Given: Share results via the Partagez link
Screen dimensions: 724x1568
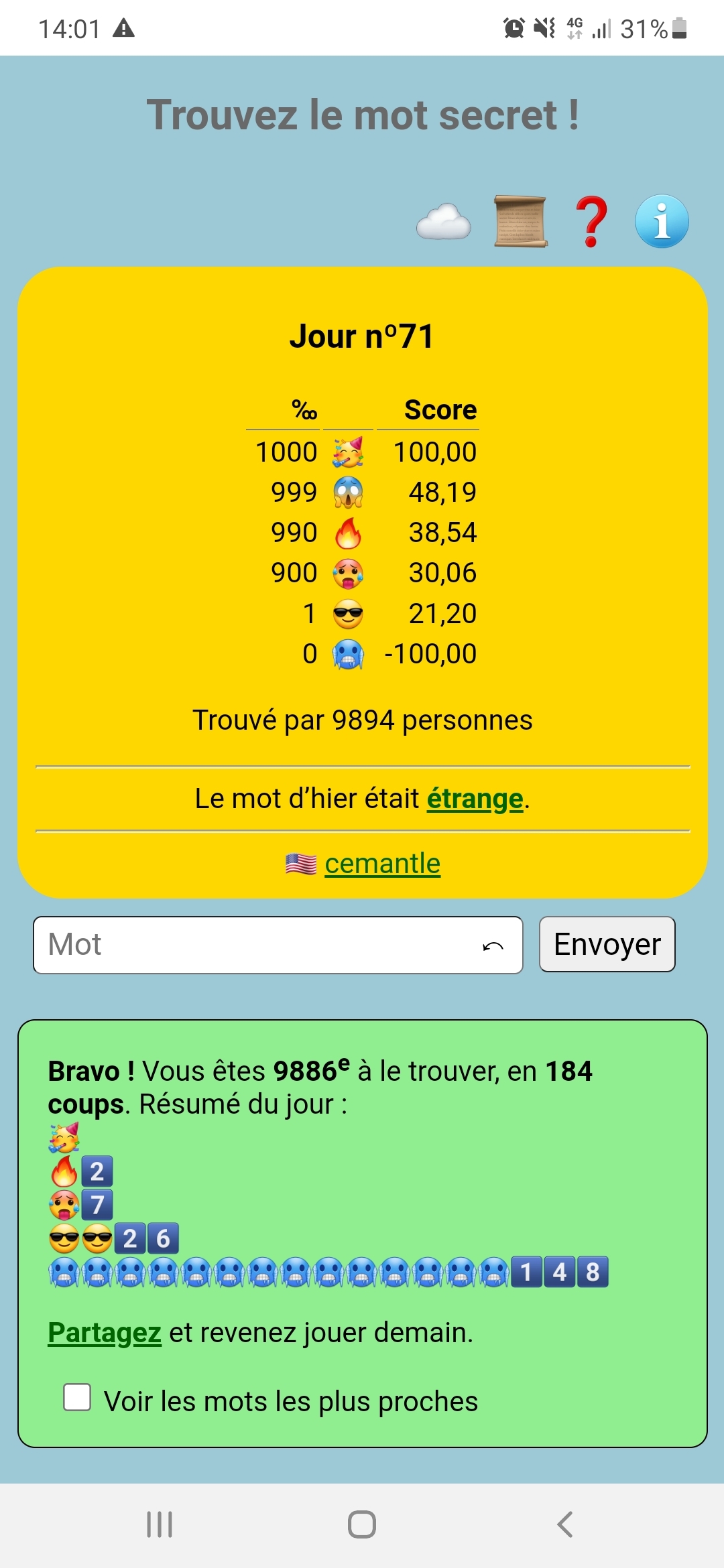Looking at the screenshot, I should 105,1333.
